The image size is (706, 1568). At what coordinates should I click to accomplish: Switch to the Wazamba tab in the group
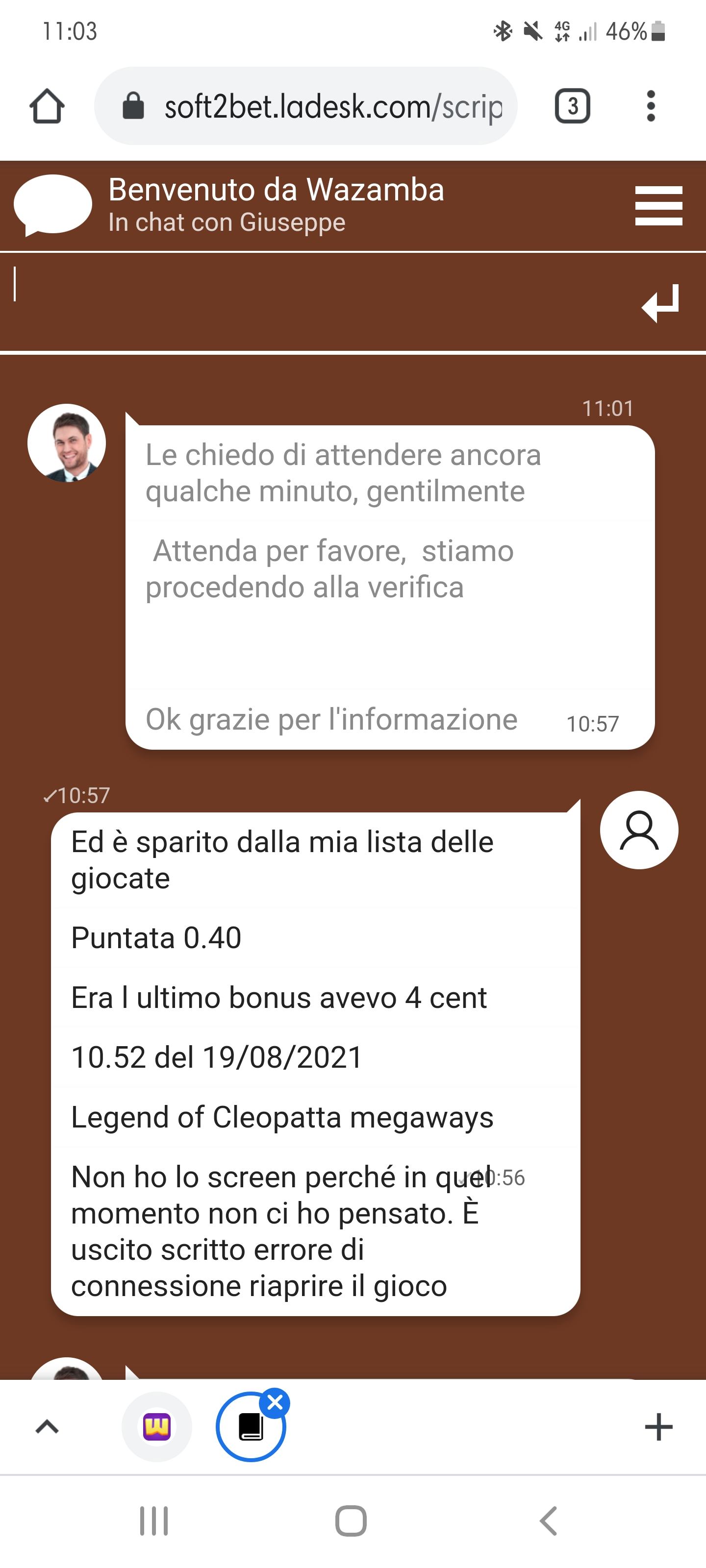(156, 1427)
